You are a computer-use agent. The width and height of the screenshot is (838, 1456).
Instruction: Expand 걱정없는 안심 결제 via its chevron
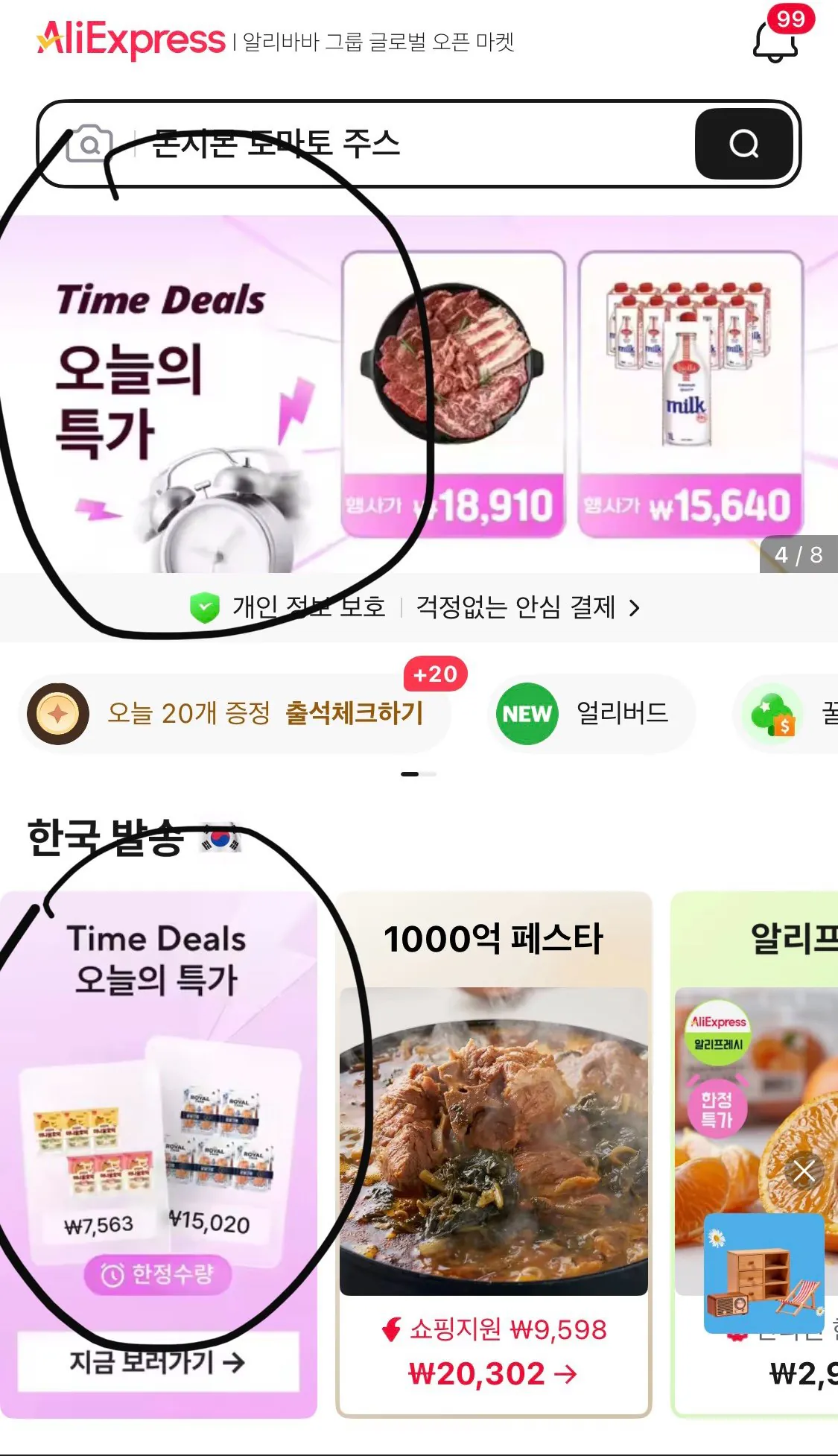click(635, 608)
